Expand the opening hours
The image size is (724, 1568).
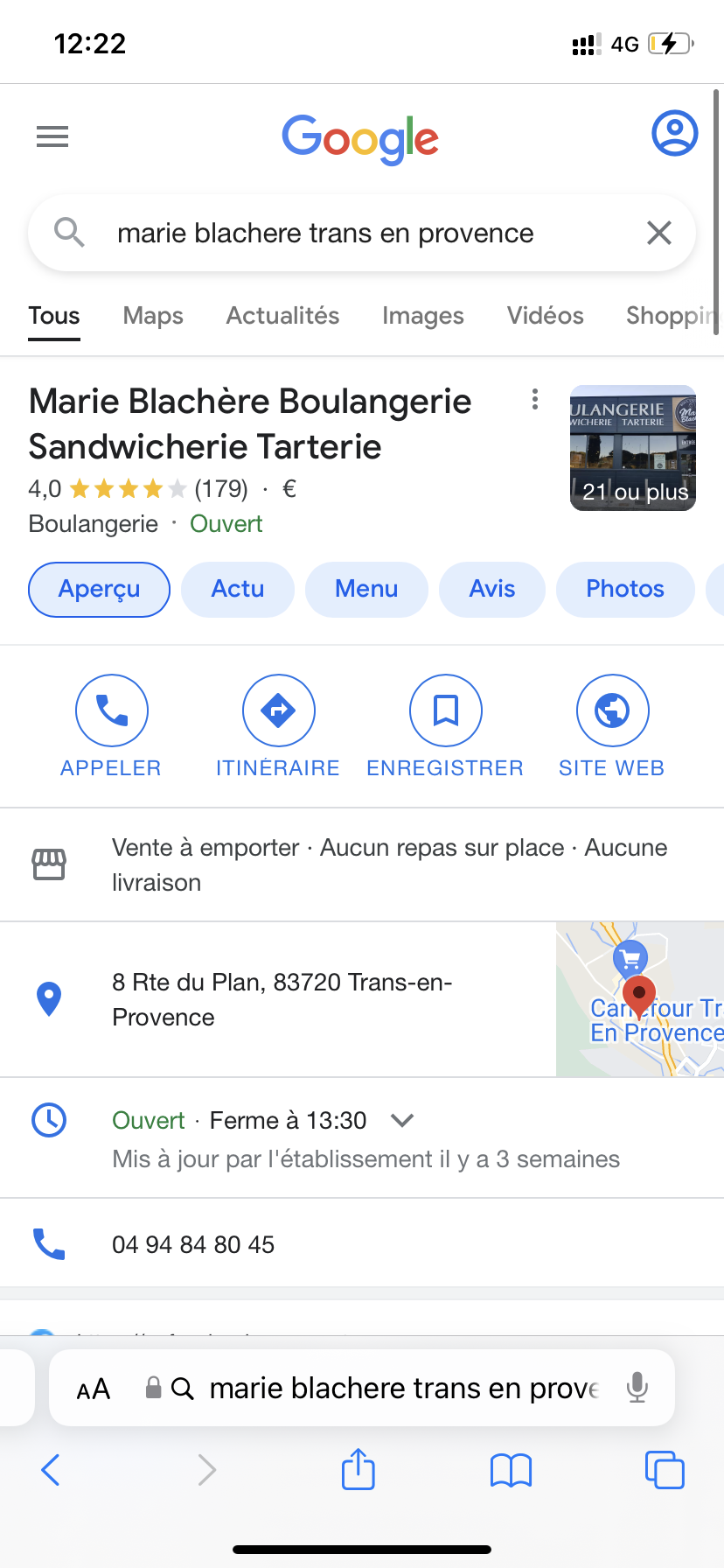pyautogui.click(x=402, y=1120)
